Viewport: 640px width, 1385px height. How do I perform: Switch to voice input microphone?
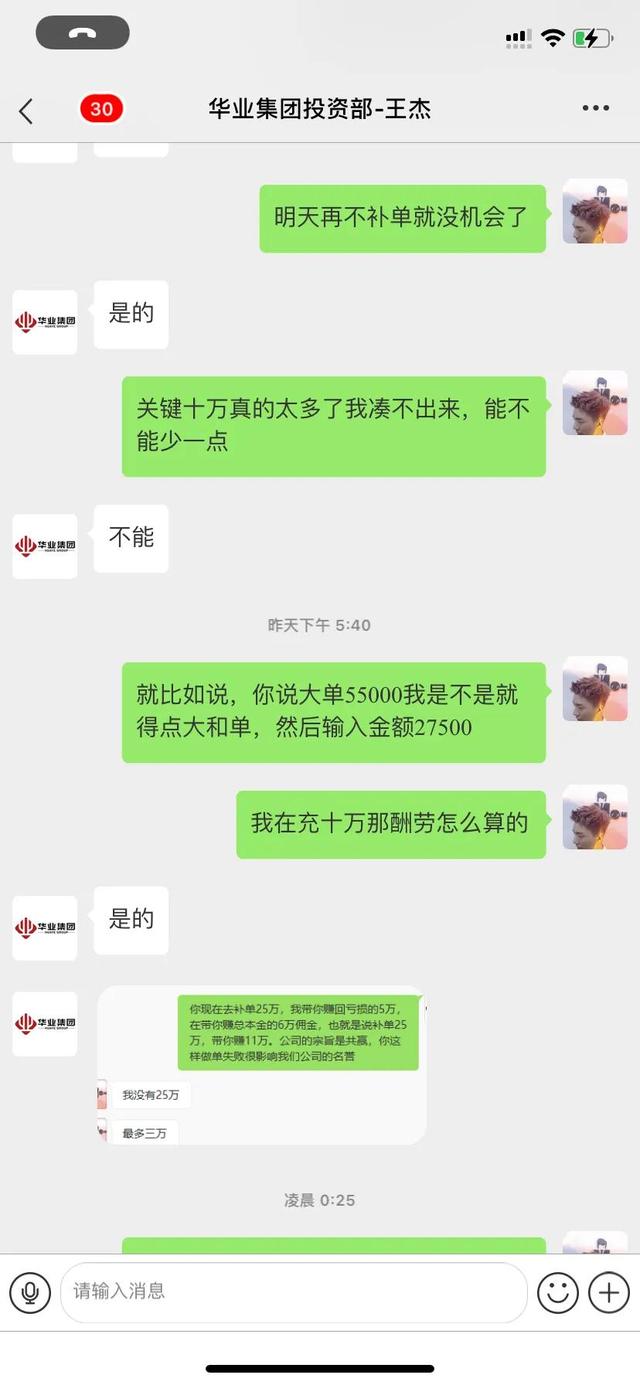pos(30,1293)
